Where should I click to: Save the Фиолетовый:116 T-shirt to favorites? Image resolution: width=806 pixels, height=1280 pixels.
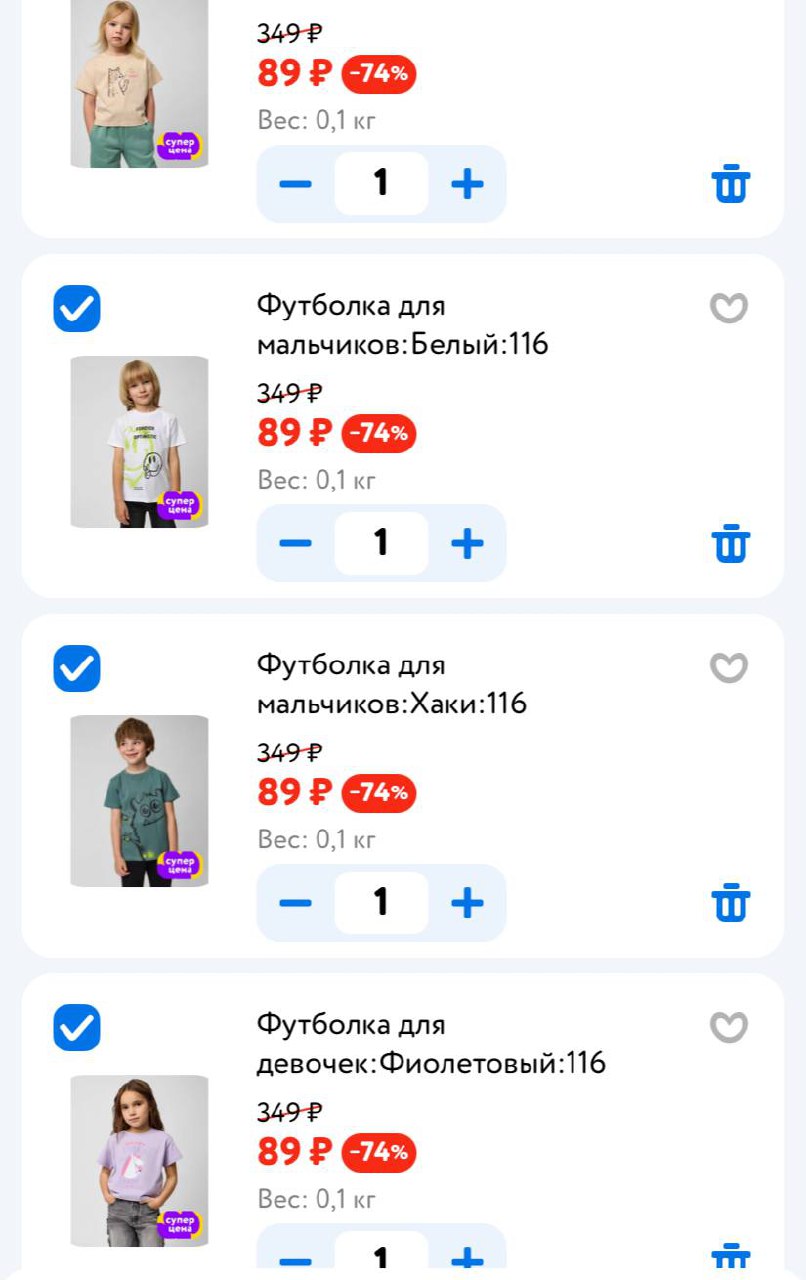point(728,1026)
